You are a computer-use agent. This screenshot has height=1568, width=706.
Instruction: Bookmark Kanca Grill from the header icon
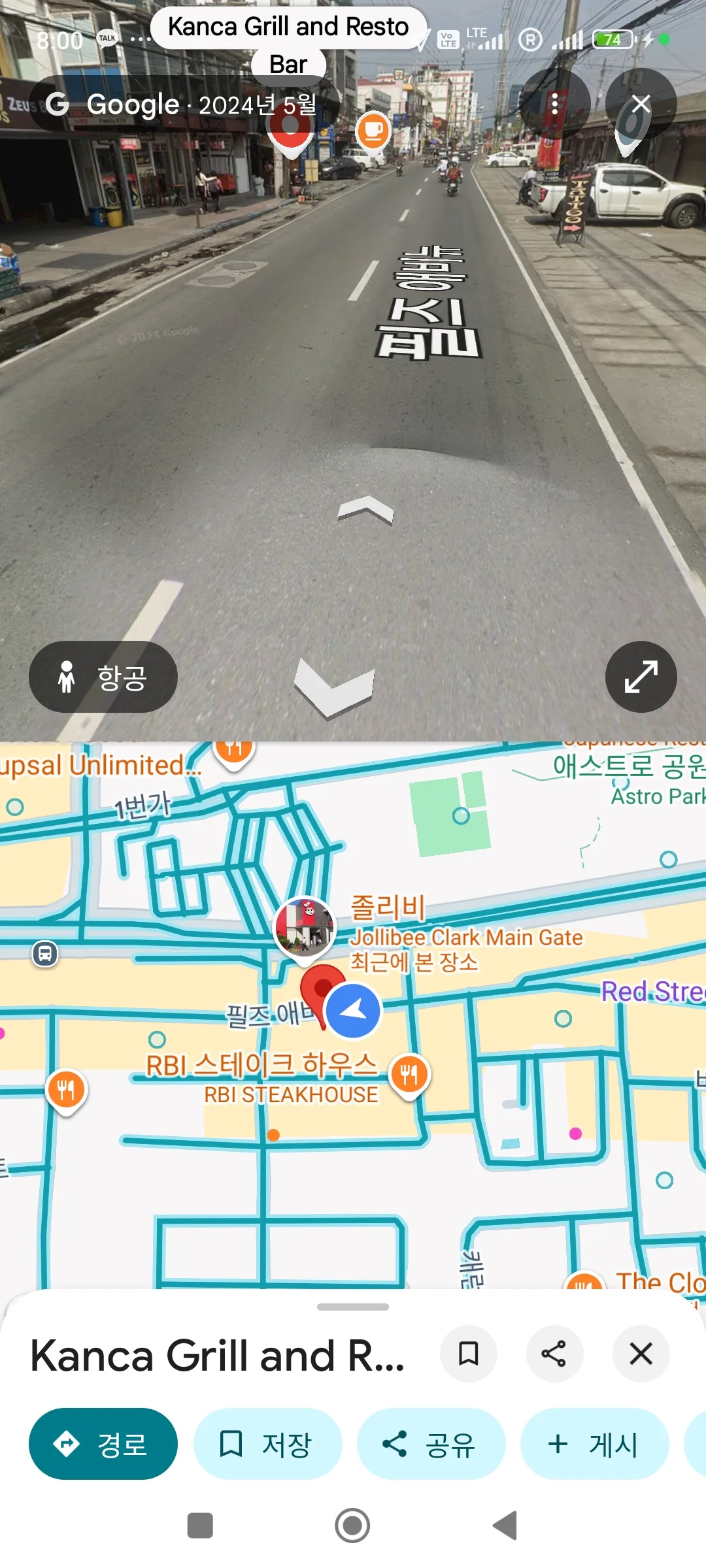[469, 1354]
